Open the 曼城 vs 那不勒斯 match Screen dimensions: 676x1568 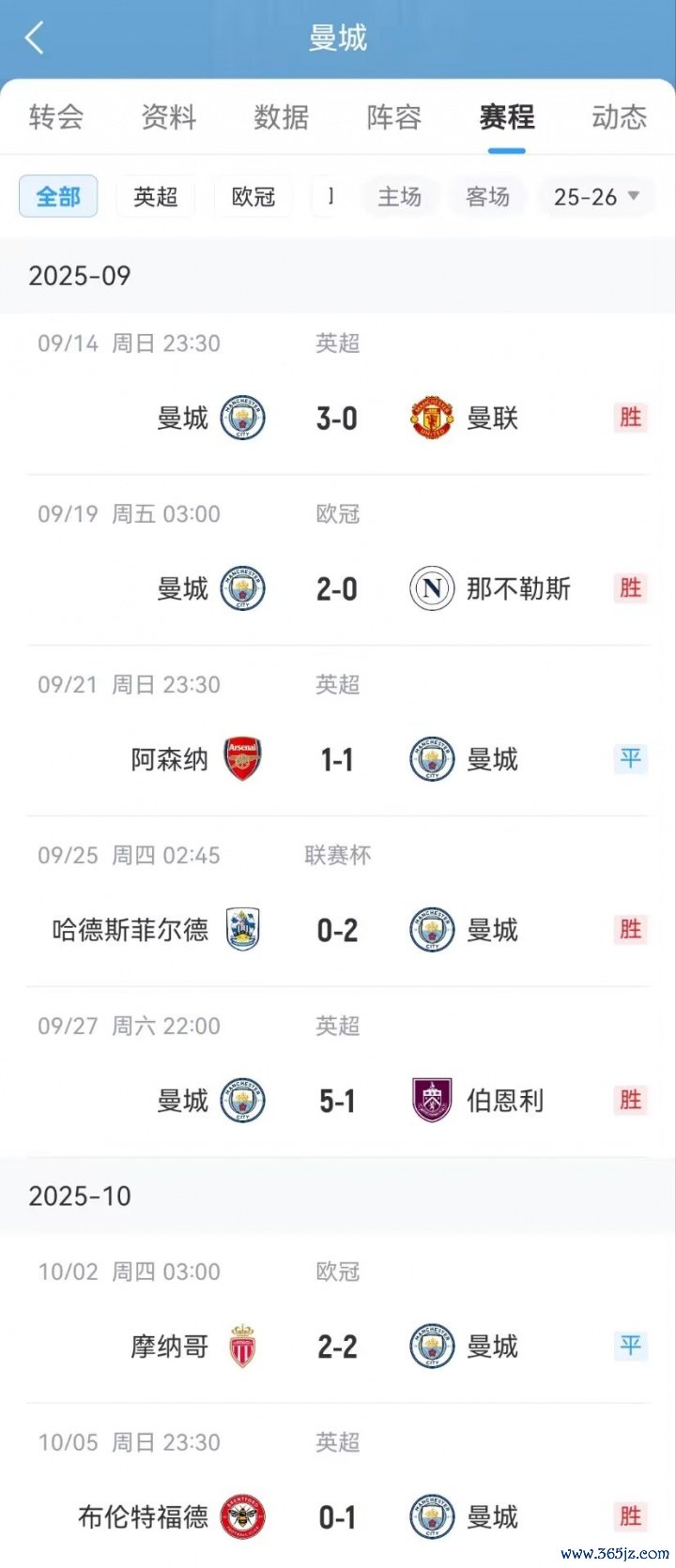pyautogui.click(x=337, y=588)
